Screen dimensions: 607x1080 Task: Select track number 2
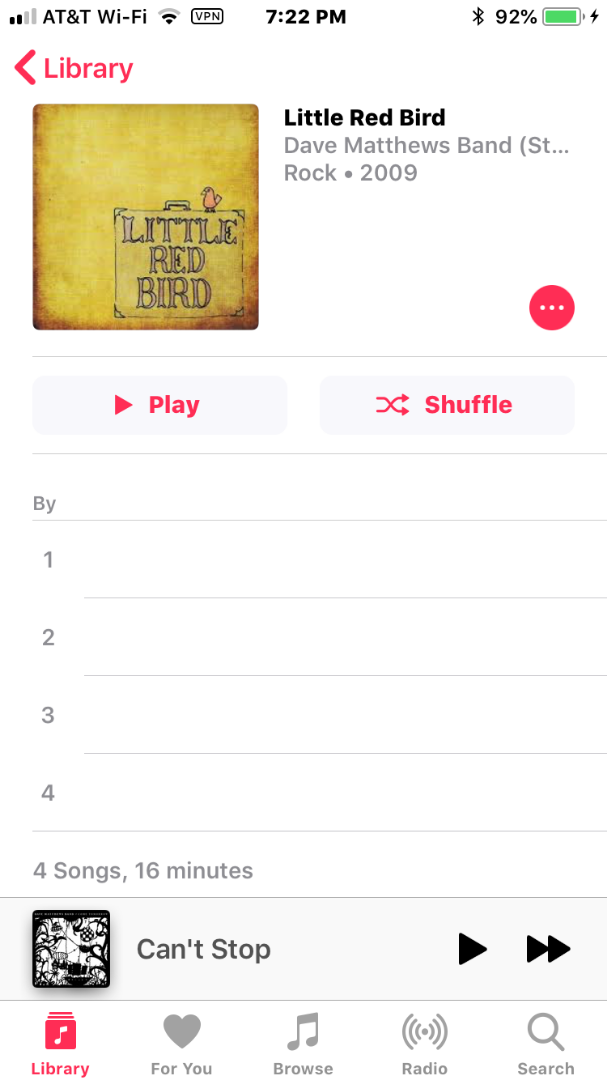click(x=320, y=637)
